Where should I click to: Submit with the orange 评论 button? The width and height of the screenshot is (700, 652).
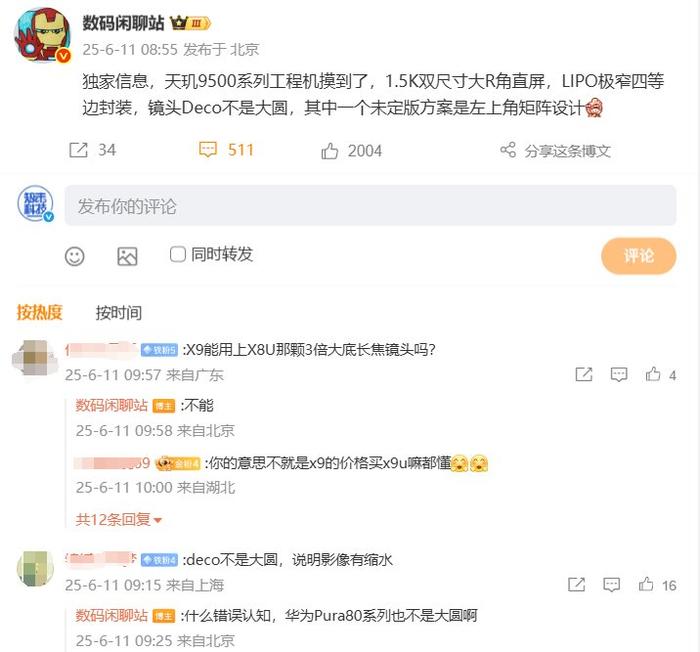[x=638, y=256]
